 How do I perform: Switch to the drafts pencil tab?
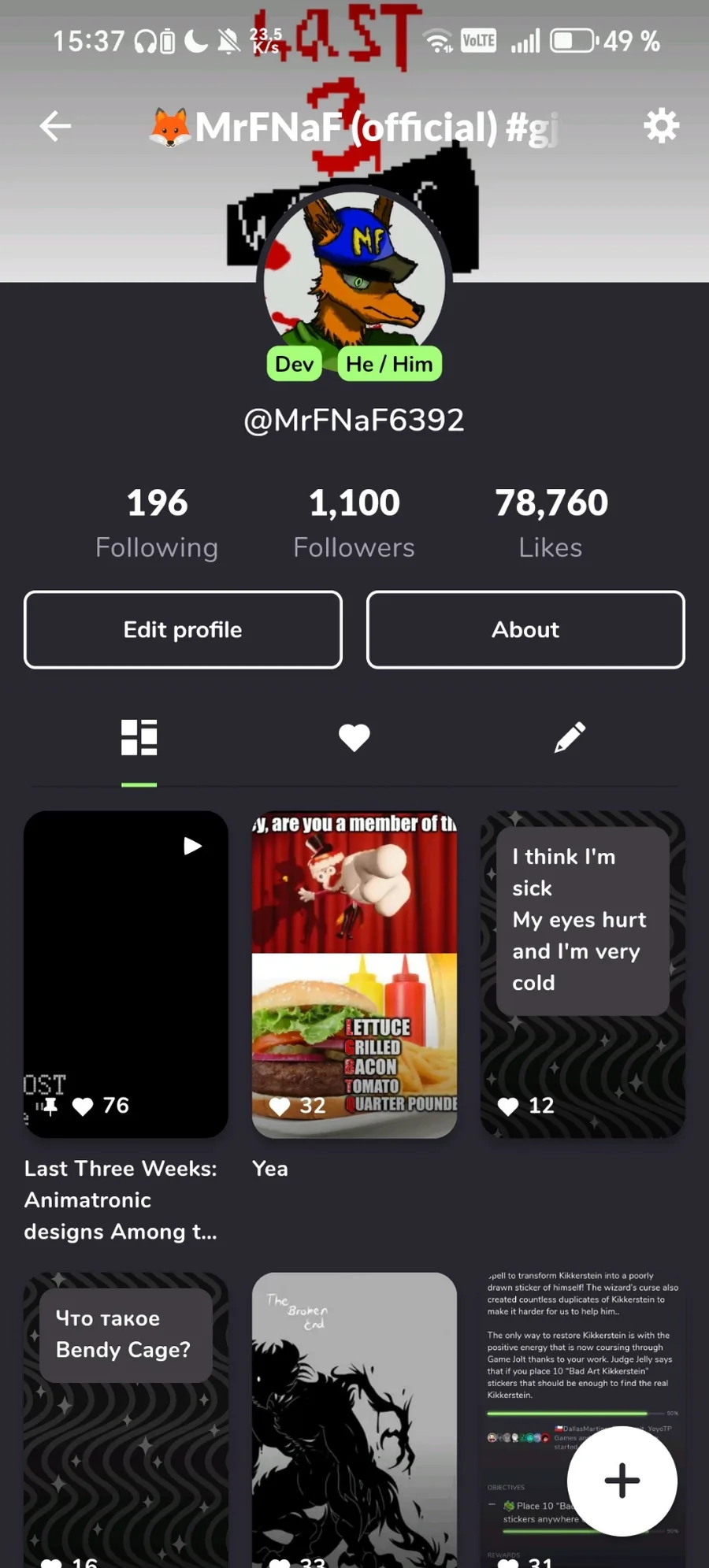click(570, 738)
